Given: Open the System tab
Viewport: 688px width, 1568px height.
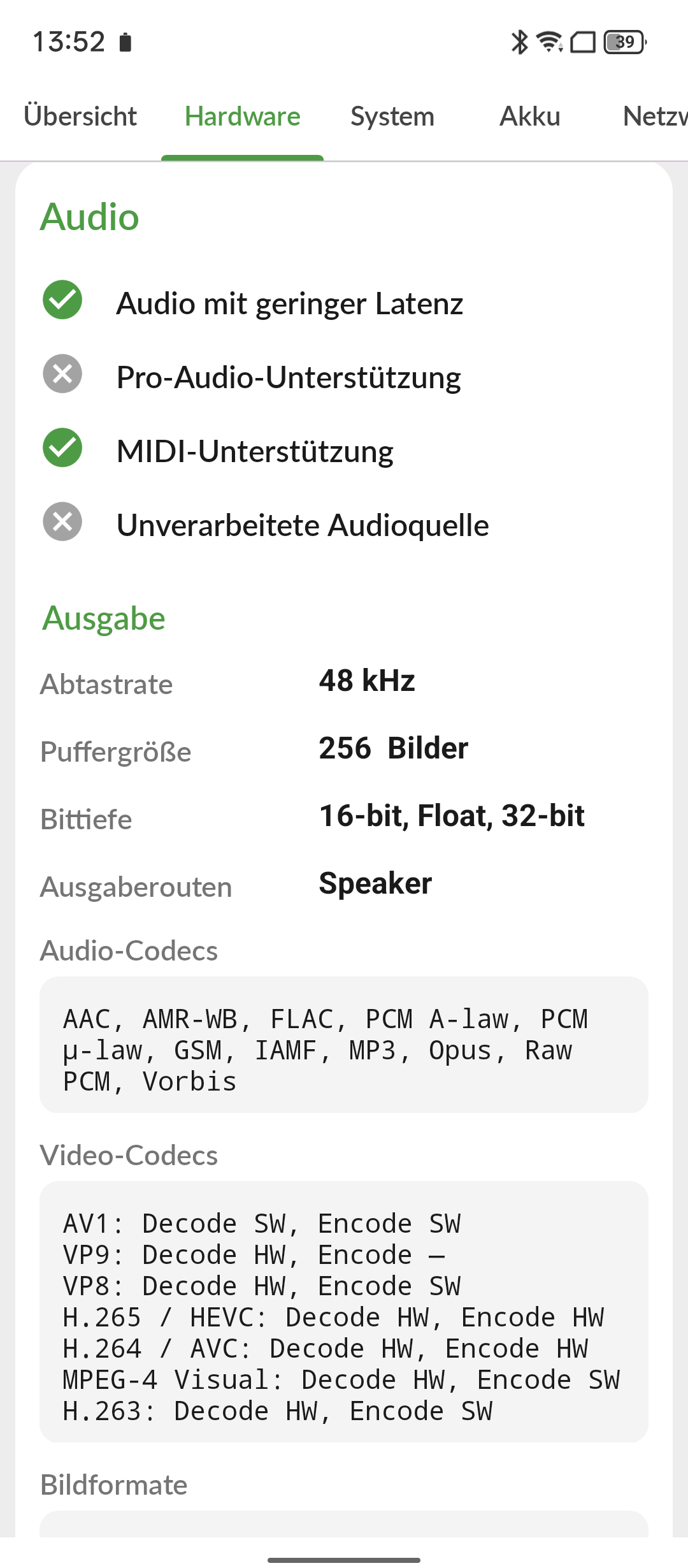Looking at the screenshot, I should tap(392, 117).
